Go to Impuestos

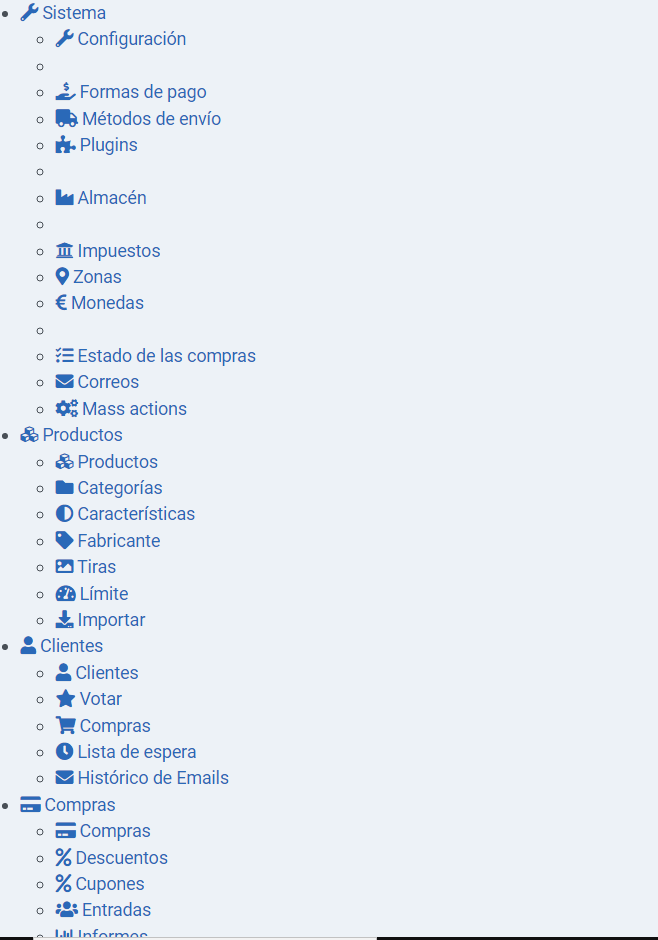pyautogui.click(x=118, y=251)
